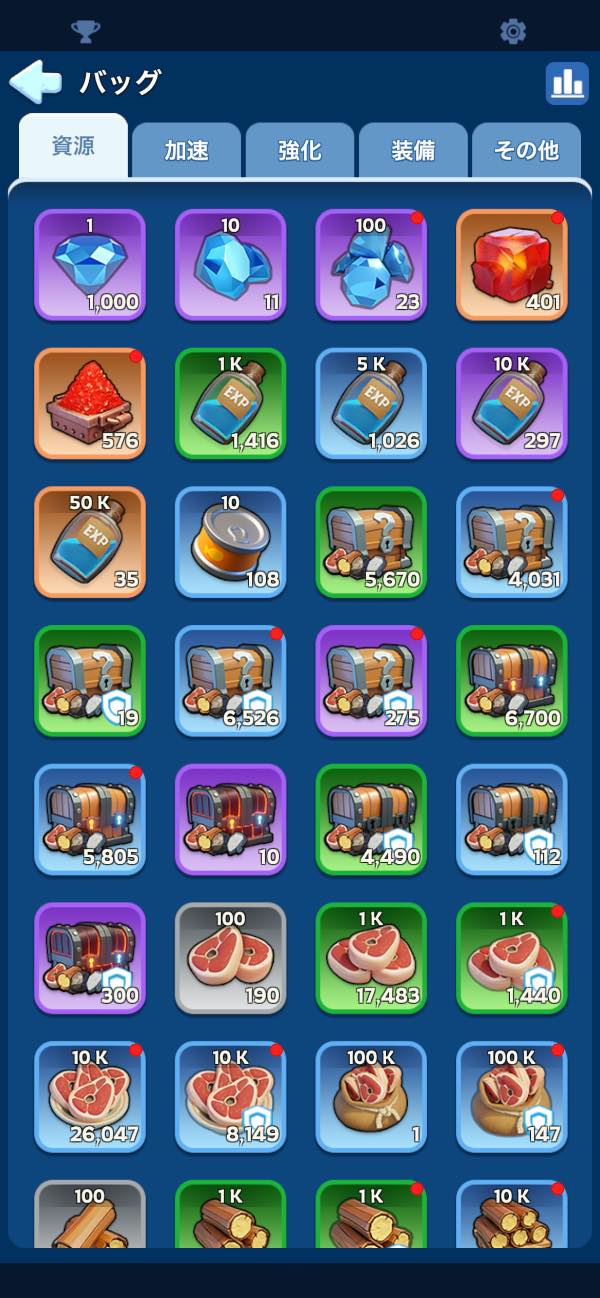Screen dimensions: 600x1298
Task: Open the settings gear
Action: (x=513, y=31)
